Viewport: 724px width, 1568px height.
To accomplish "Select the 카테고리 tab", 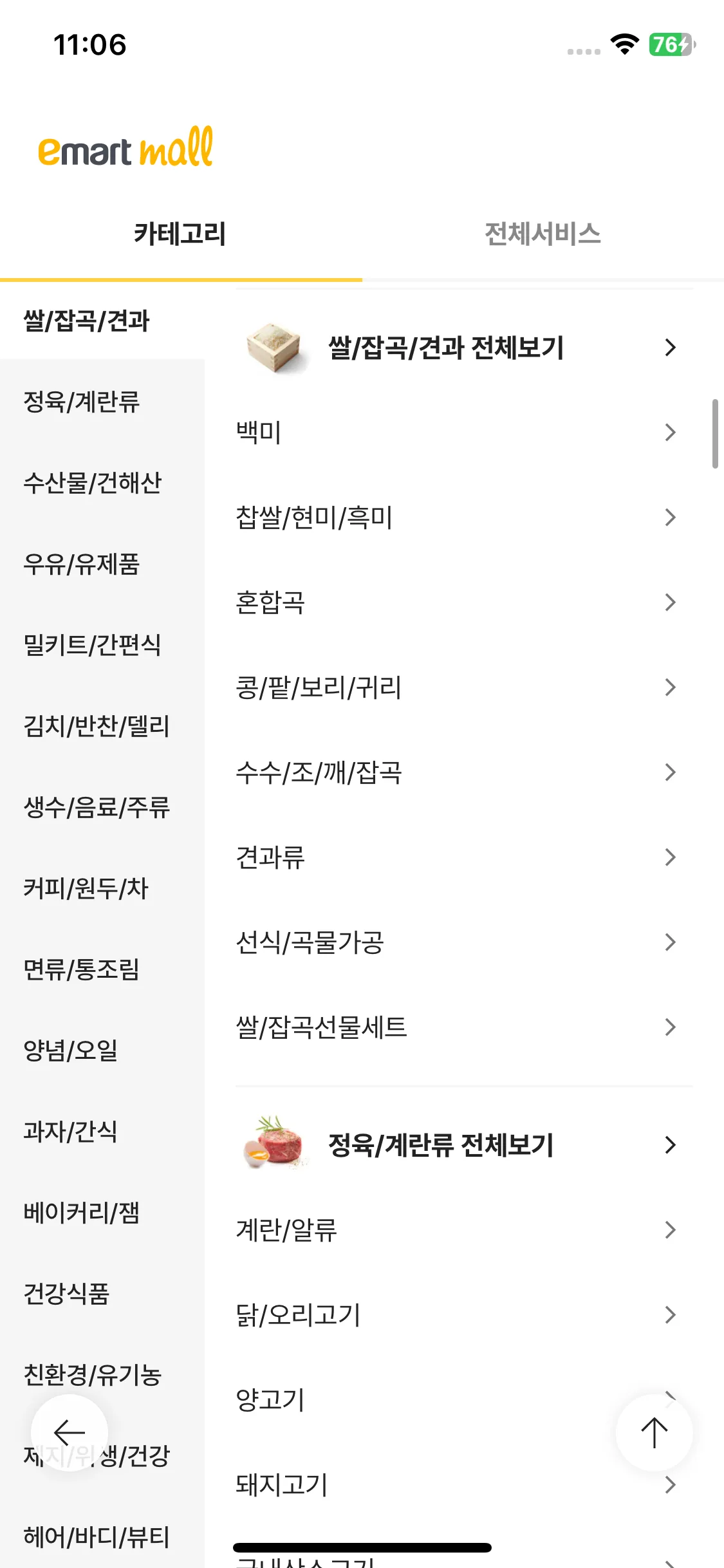I will [181, 233].
